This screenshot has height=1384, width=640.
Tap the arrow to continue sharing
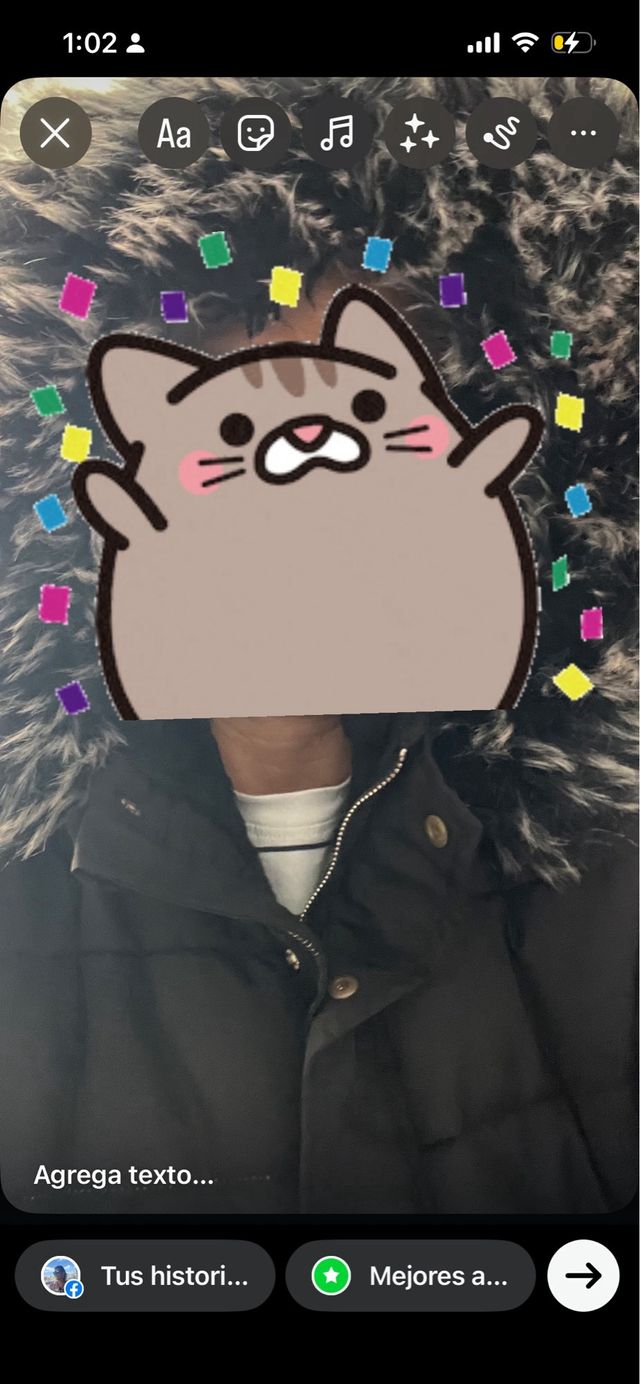583,1276
